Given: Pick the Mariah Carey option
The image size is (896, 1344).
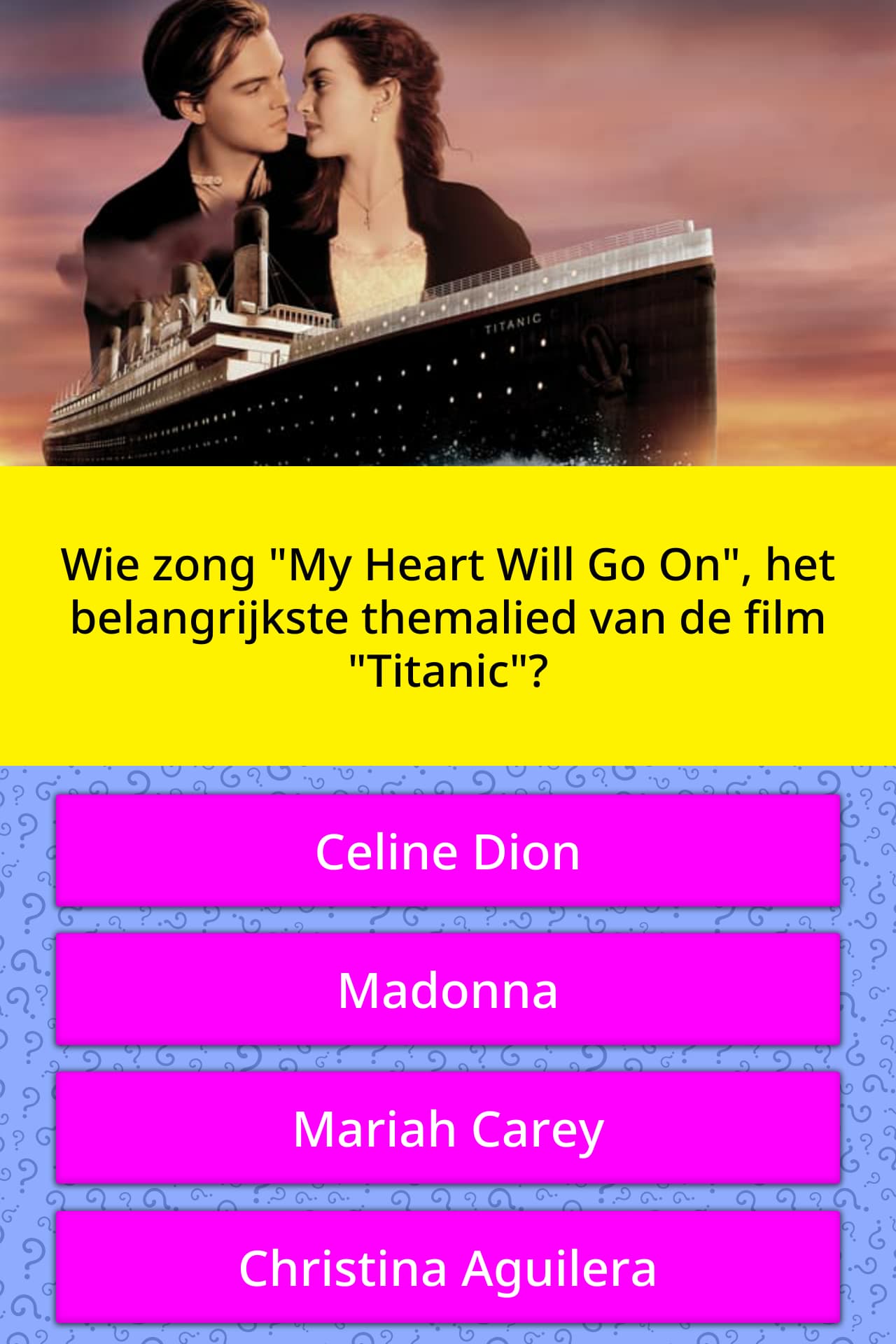Looking at the screenshot, I should [448, 1128].
